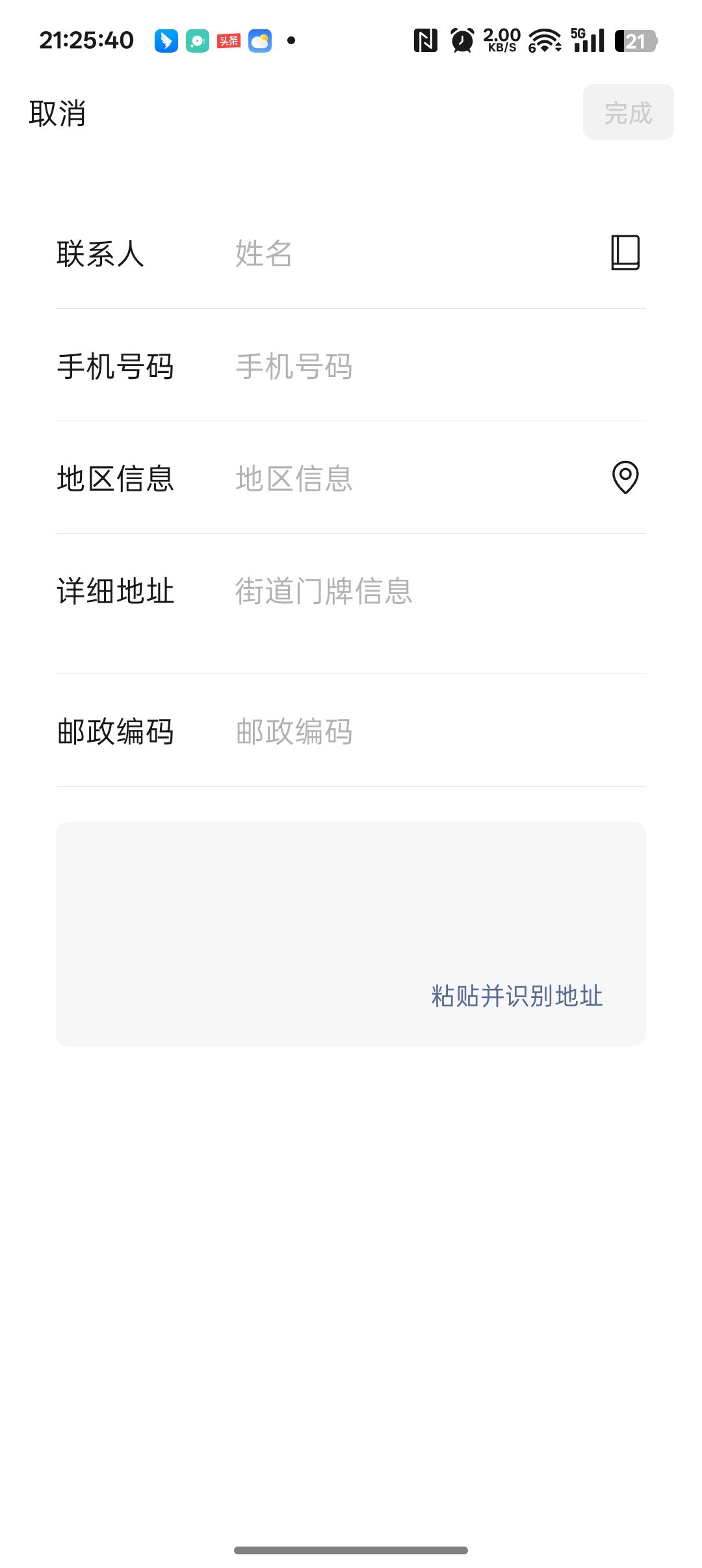
Task: Tap 粘贴并识别地址 to paste and recognize the address
Action: coord(517,996)
